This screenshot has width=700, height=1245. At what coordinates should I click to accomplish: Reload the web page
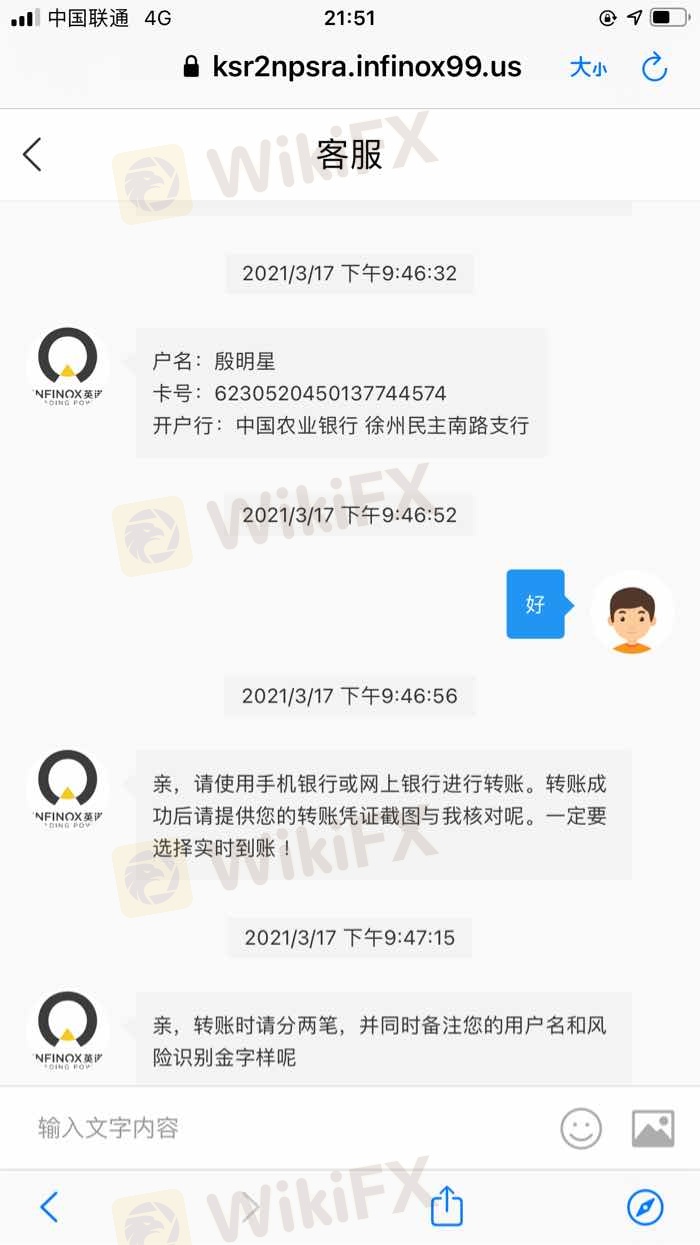tap(654, 67)
